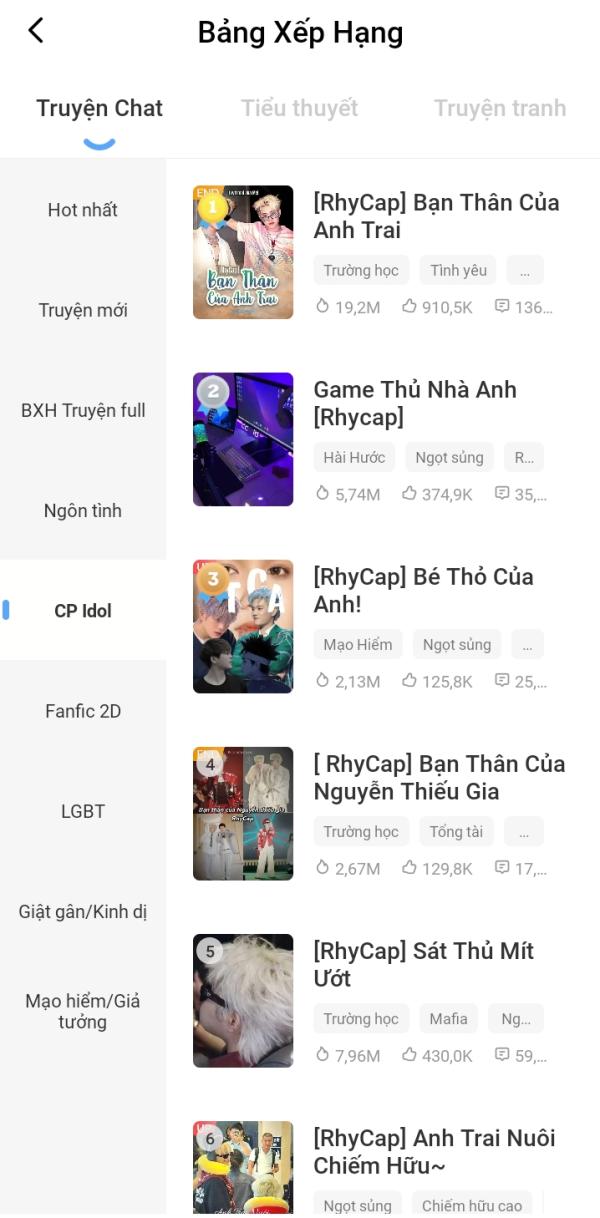Switch to the Truyện tranh tab
The image size is (600, 1218).
pos(499,108)
